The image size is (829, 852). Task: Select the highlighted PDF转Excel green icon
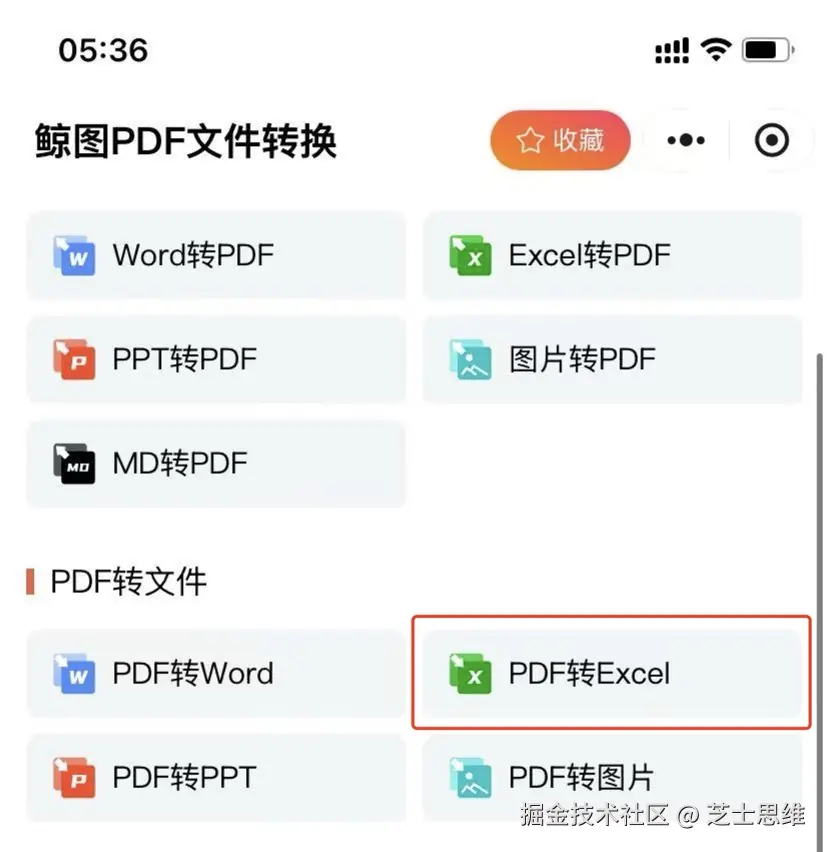(x=468, y=673)
